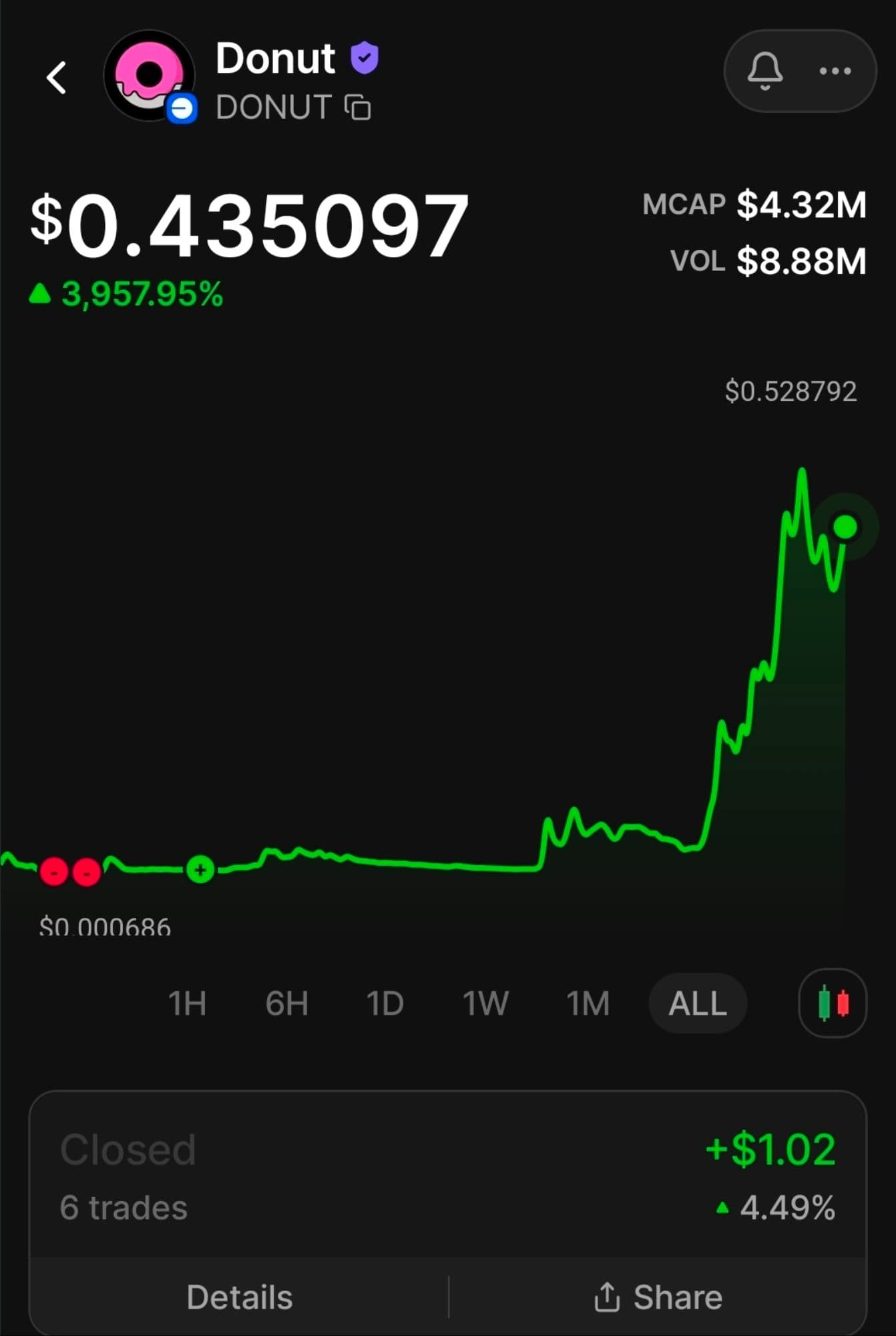
Task: Choose the ALL timeframe
Action: click(x=698, y=1003)
